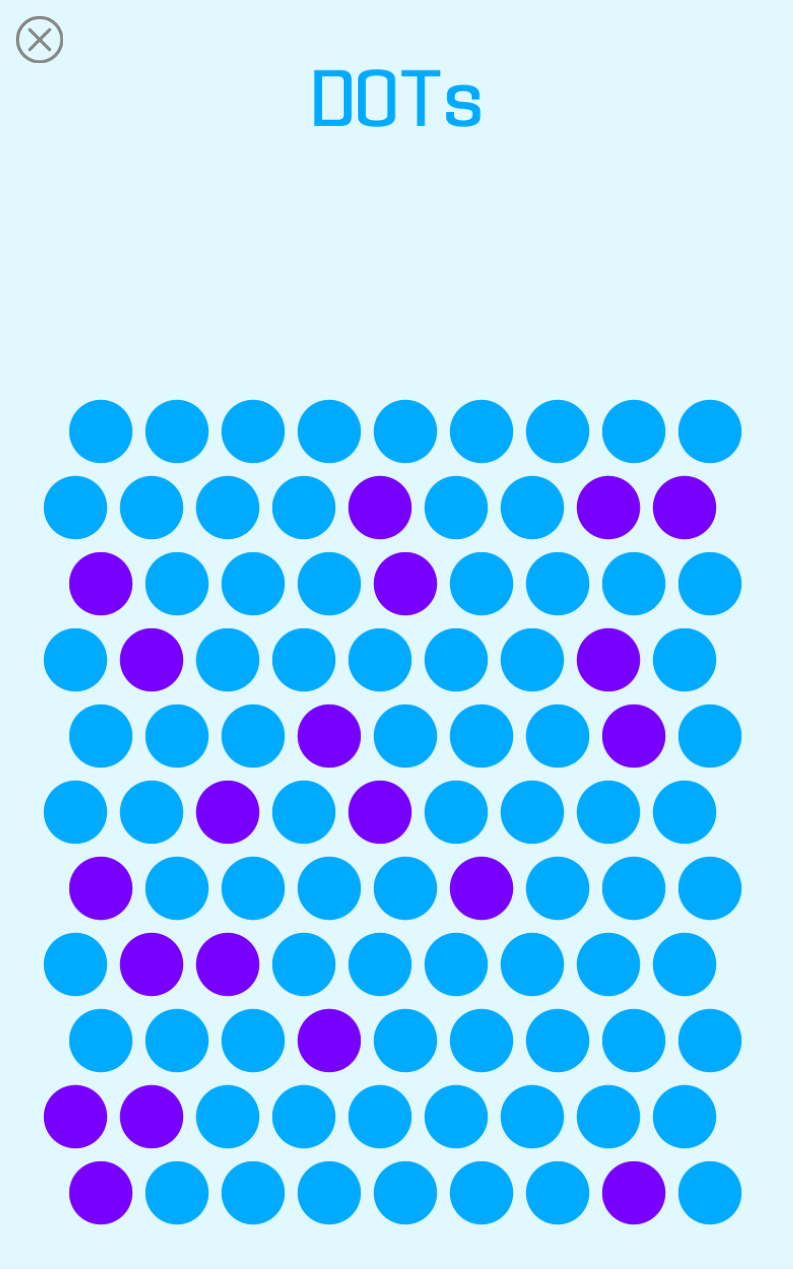Close the DOTs game screen
Viewport: 793px width, 1269px height.
(40, 40)
